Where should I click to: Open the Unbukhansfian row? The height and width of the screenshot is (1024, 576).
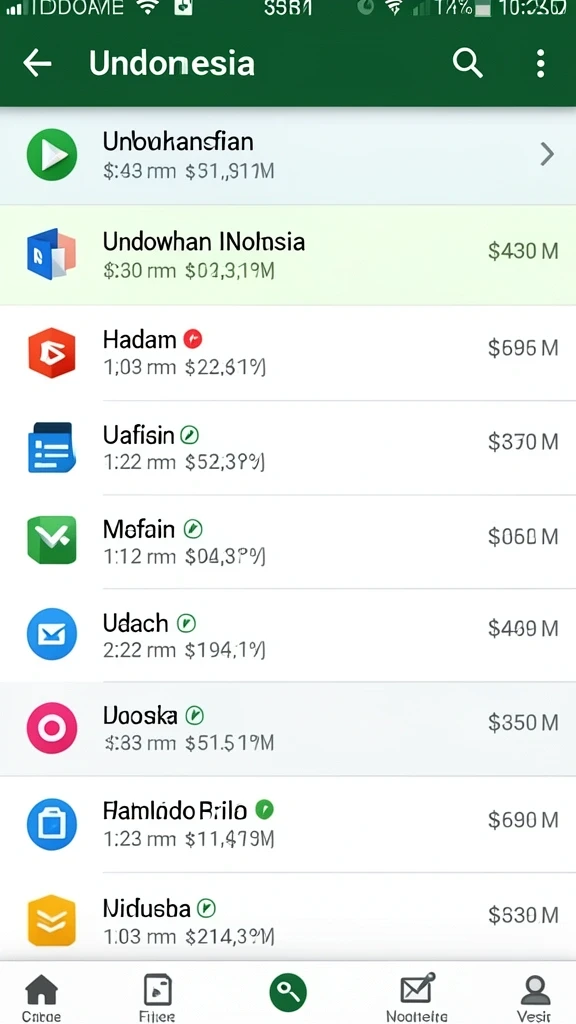click(x=288, y=155)
